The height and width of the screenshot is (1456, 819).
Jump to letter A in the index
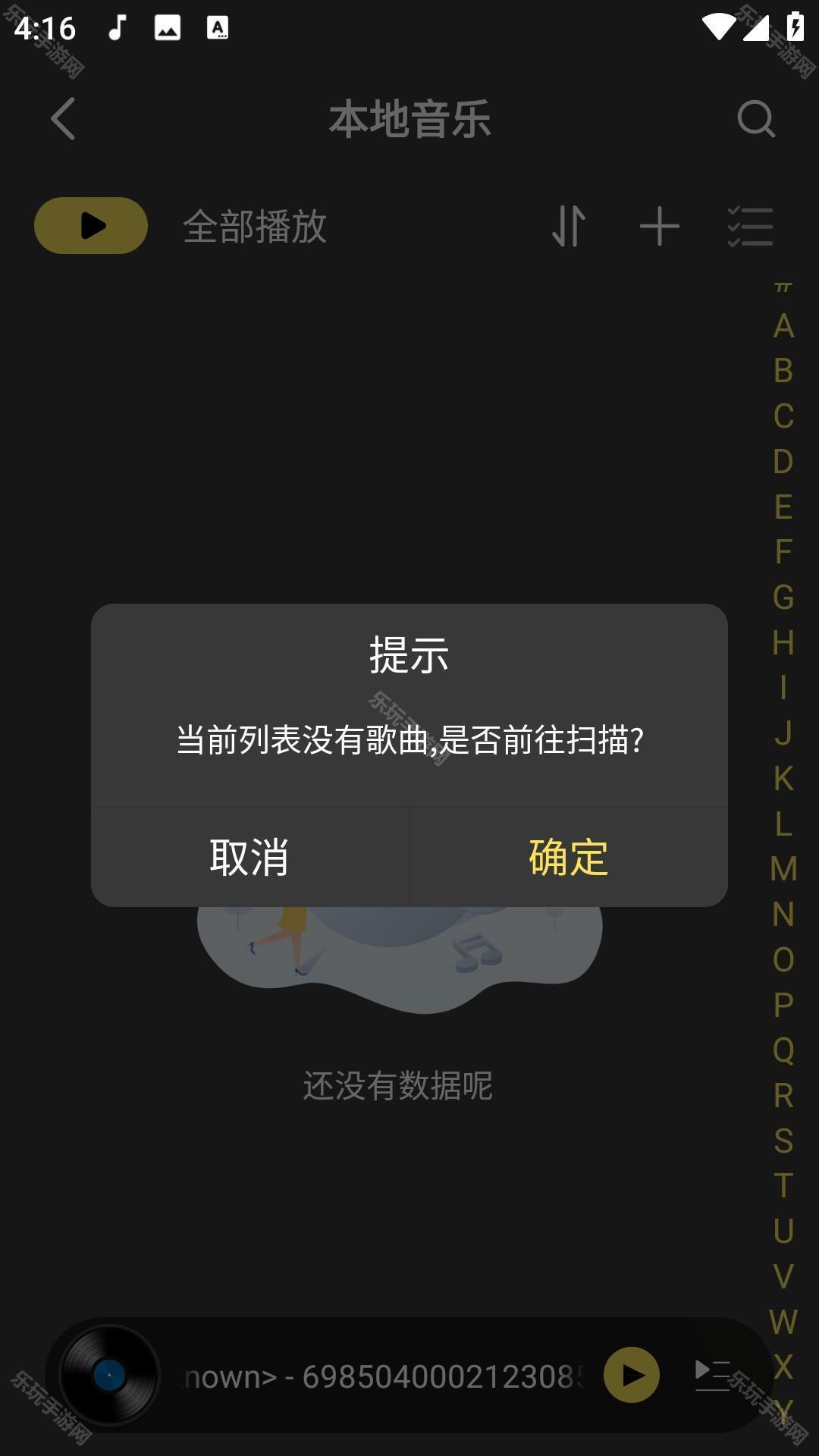pyautogui.click(x=783, y=327)
